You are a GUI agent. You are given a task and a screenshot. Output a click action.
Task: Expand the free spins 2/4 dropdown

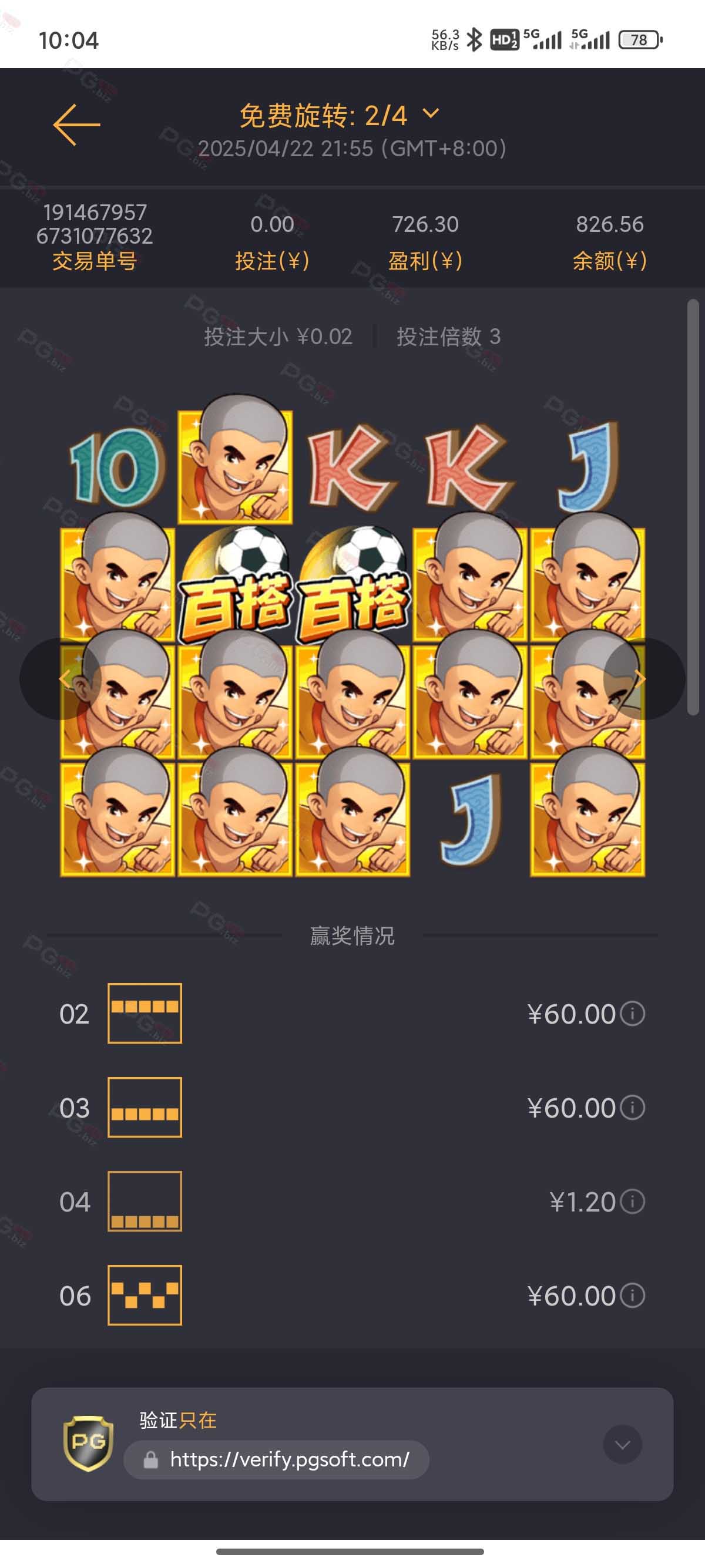(x=431, y=114)
